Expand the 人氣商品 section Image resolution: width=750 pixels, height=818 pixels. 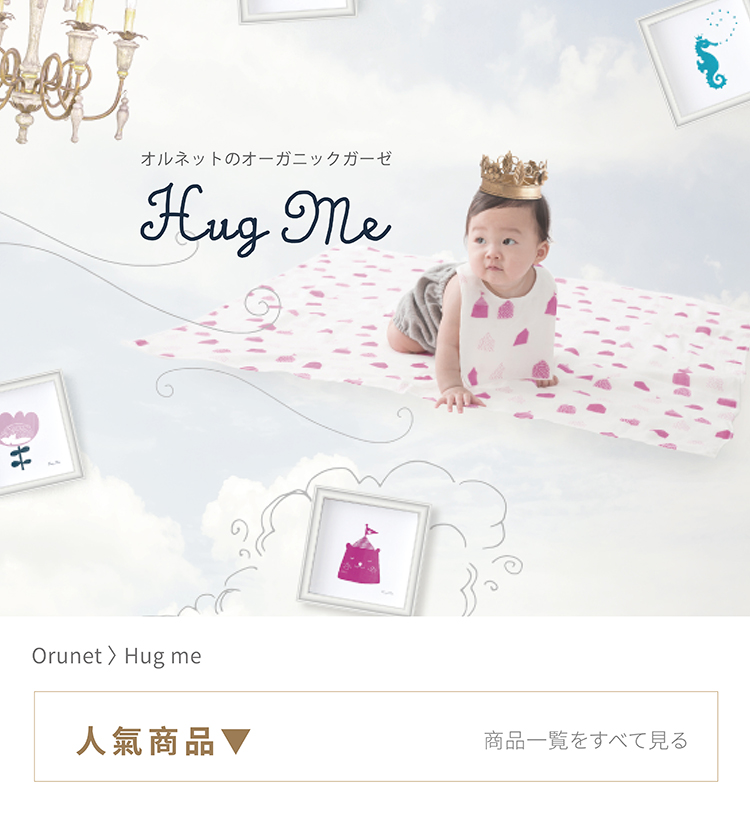pos(163,741)
